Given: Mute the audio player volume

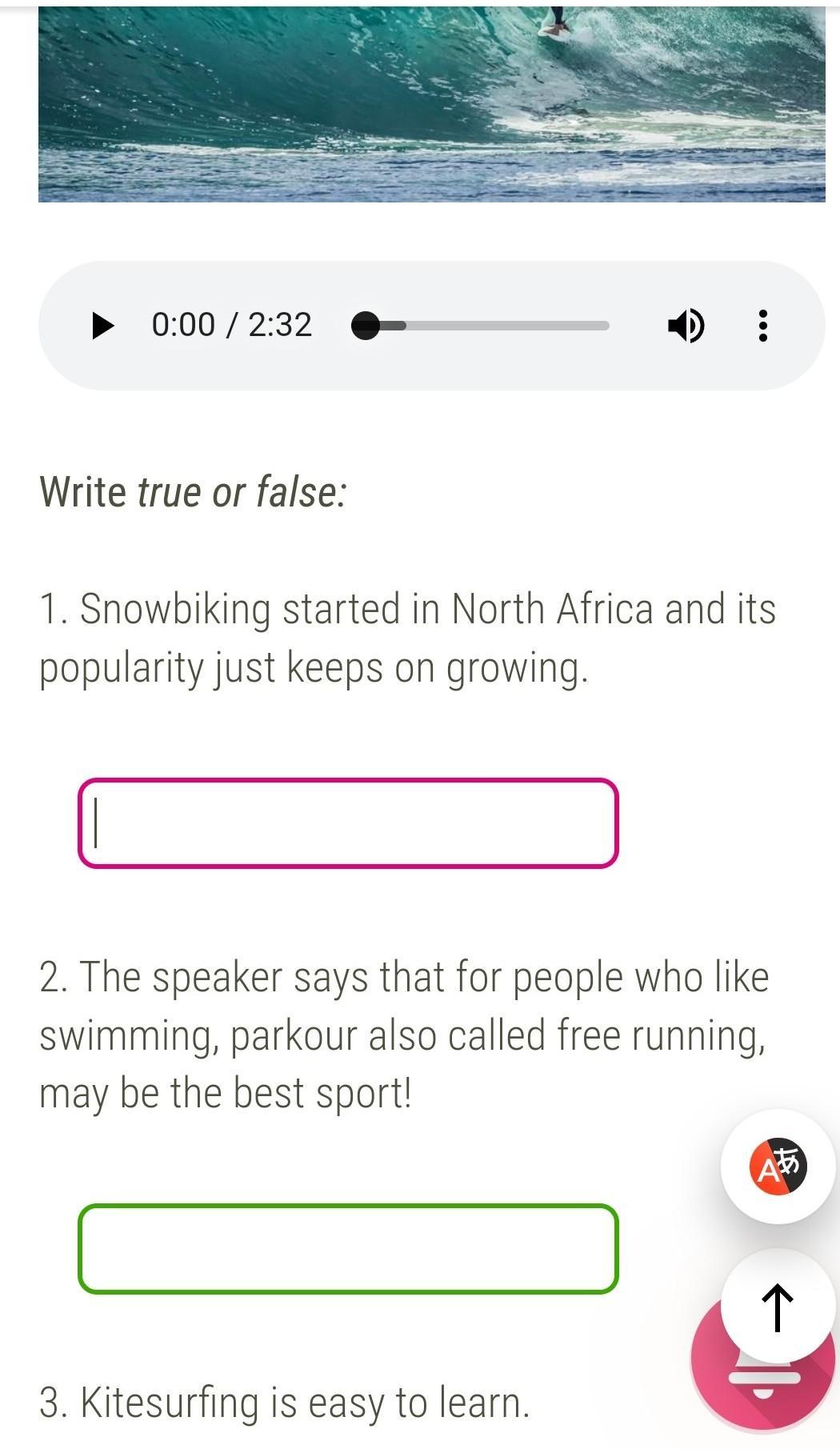Looking at the screenshot, I should 686,326.
